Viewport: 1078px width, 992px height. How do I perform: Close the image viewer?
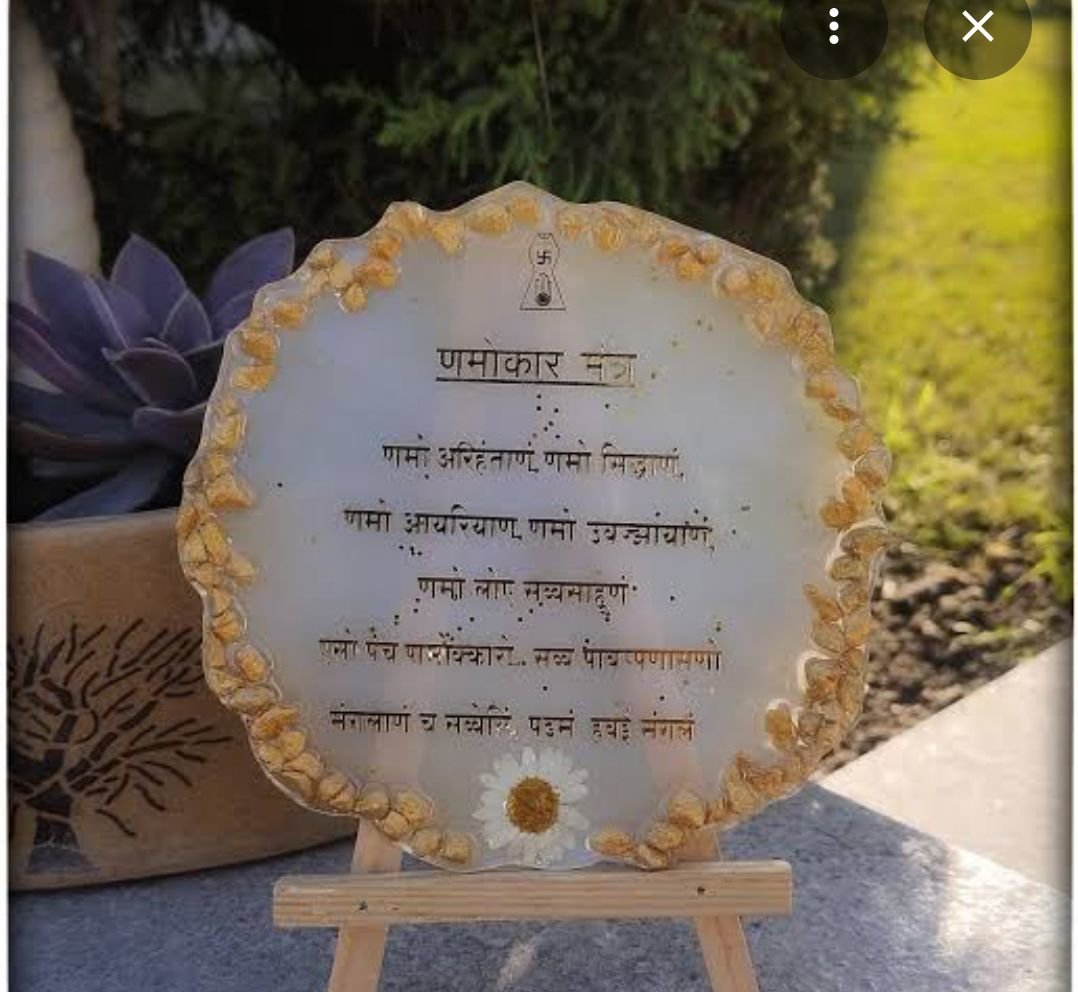977,27
